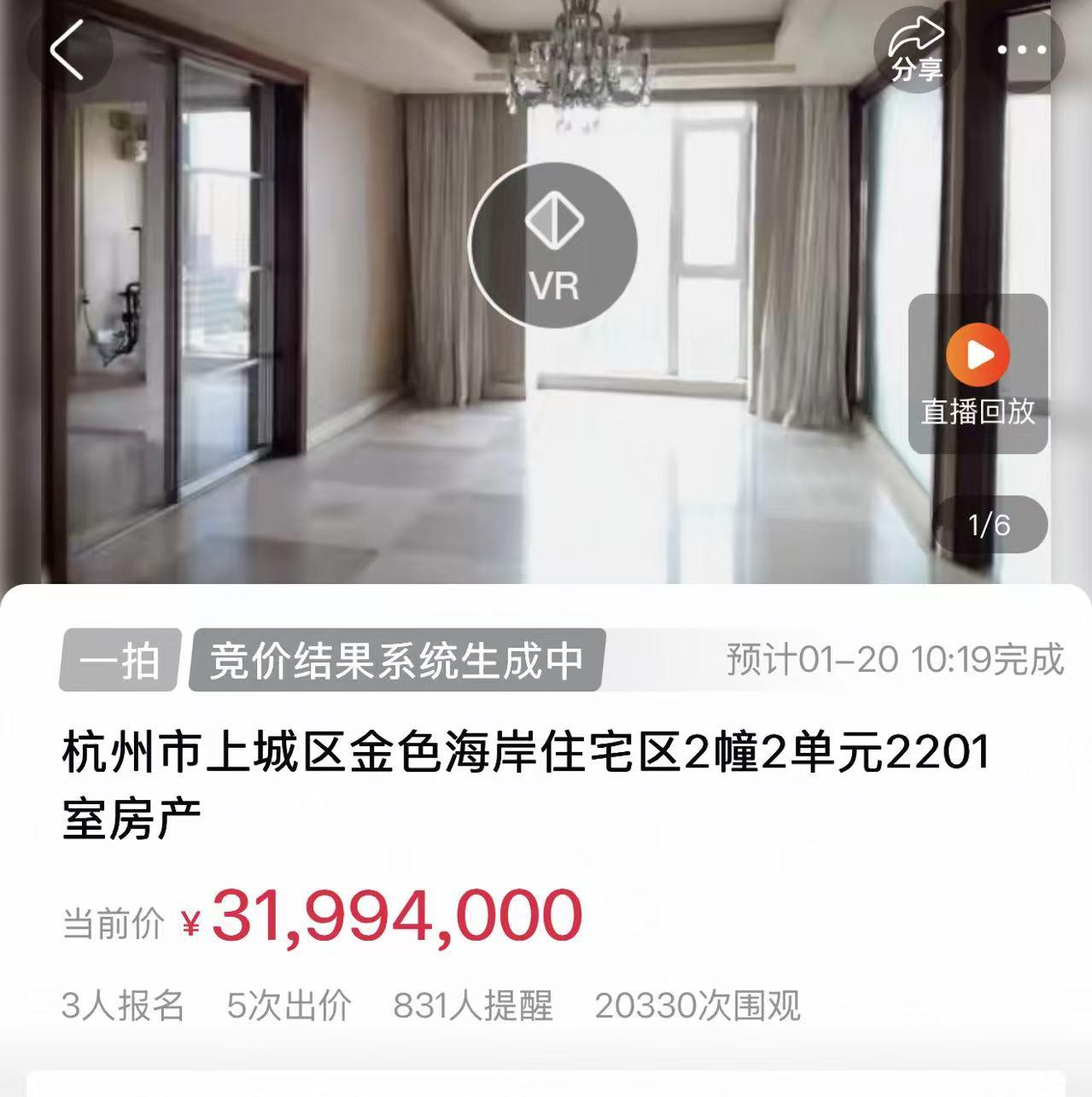The height and width of the screenshot is (1097, 1092).
Task: Watch the 直播回放 replay
Action: (978, 374)
